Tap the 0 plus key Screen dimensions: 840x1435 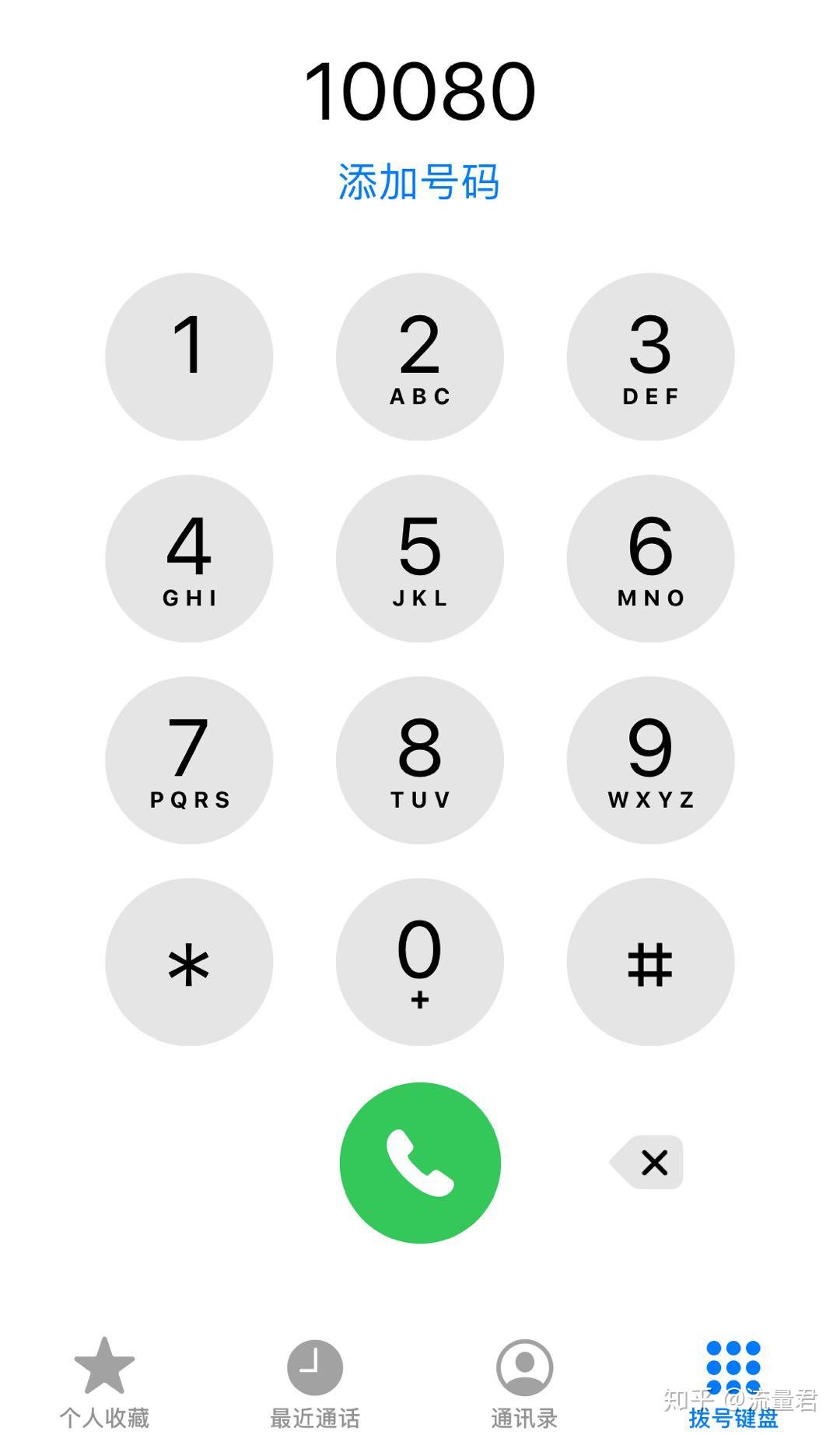pos(420,962)
